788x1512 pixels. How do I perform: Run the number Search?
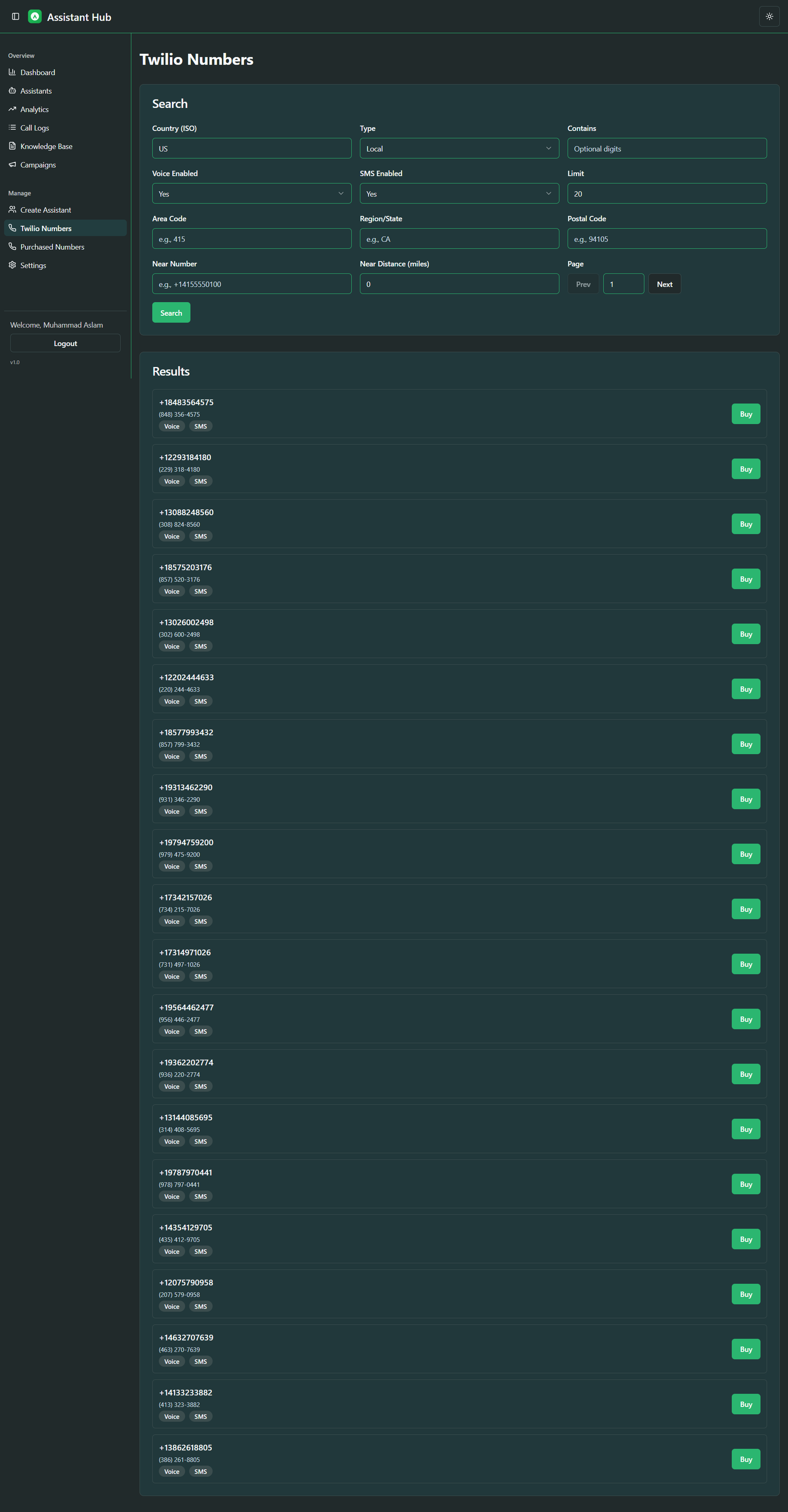(x=171, y=313)
